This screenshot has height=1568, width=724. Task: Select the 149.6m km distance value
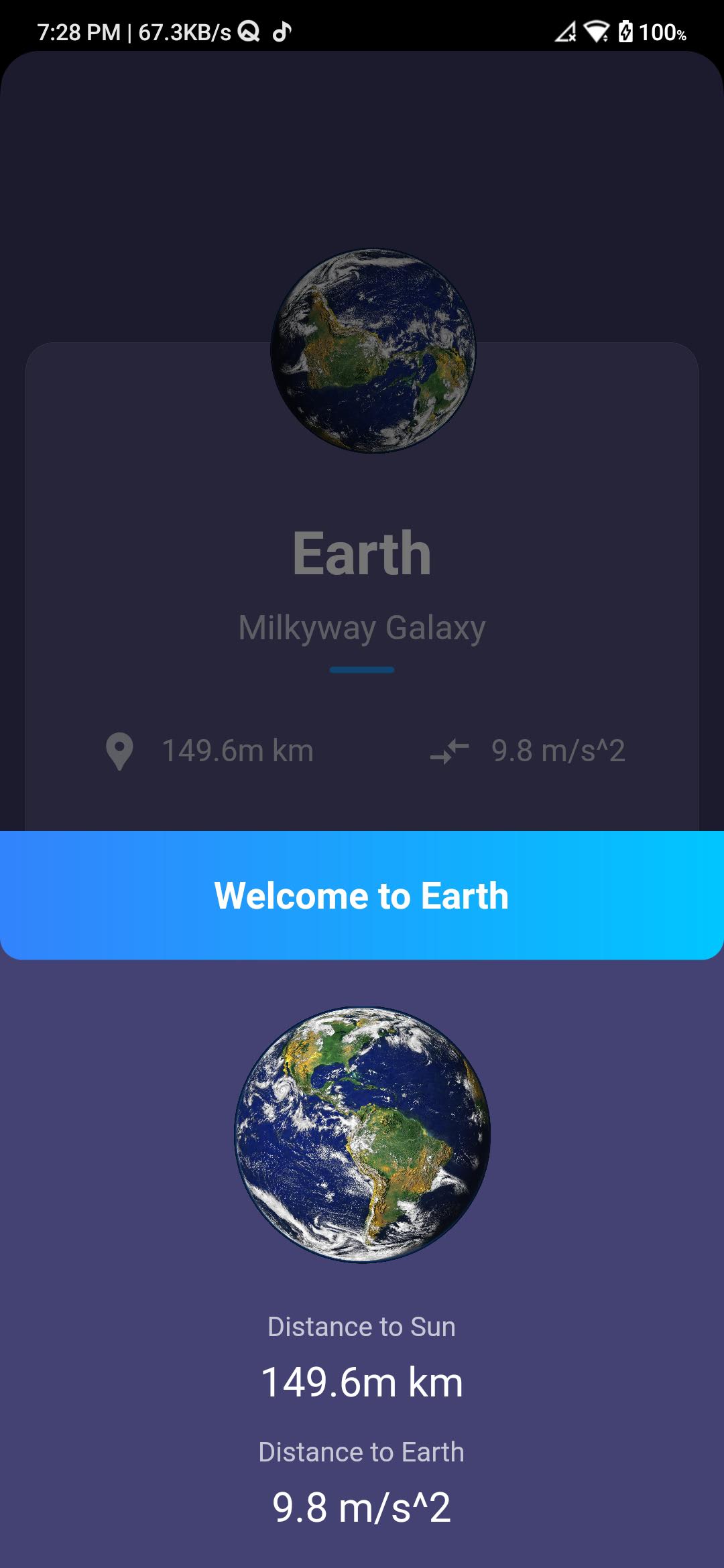tap(237, 752)
